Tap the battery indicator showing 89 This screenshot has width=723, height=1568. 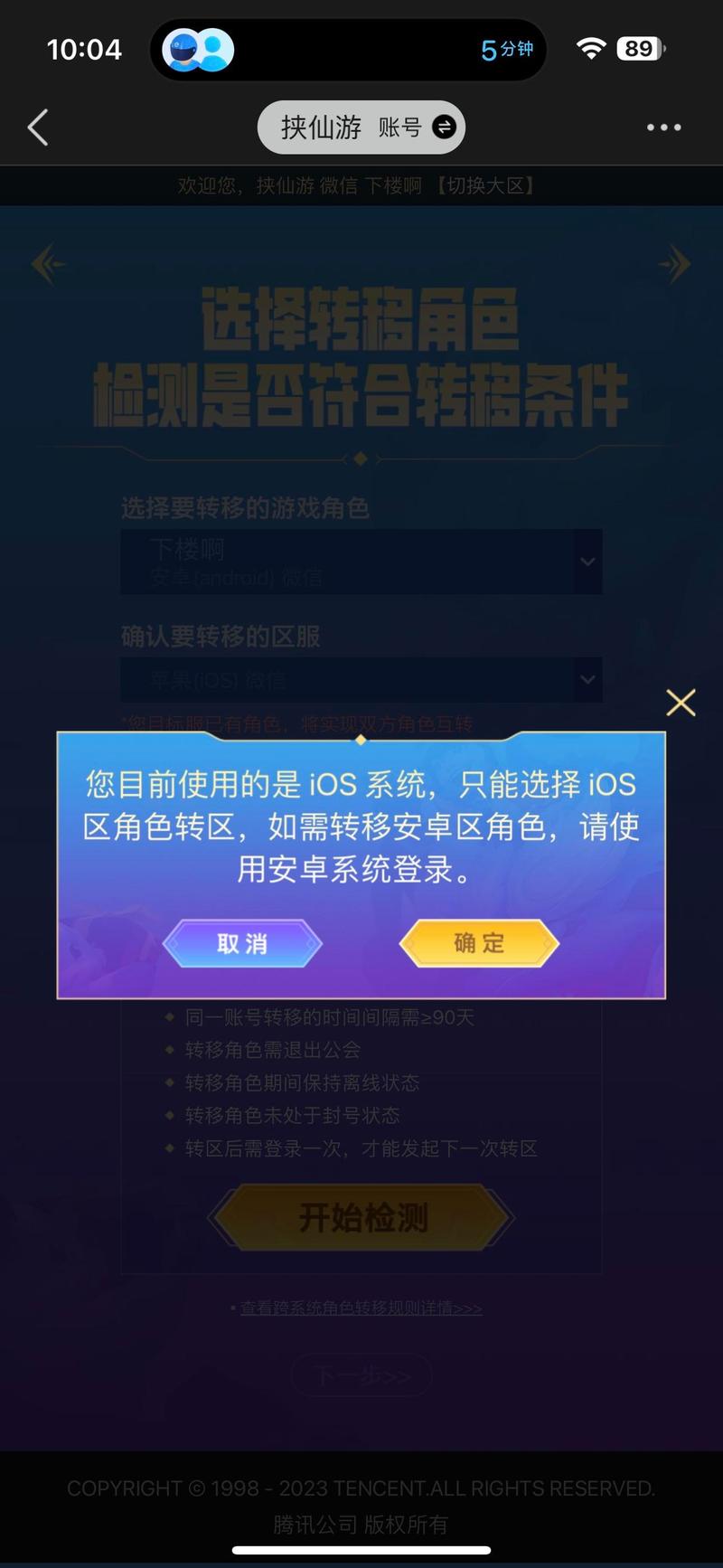click(x=638, y=48)
